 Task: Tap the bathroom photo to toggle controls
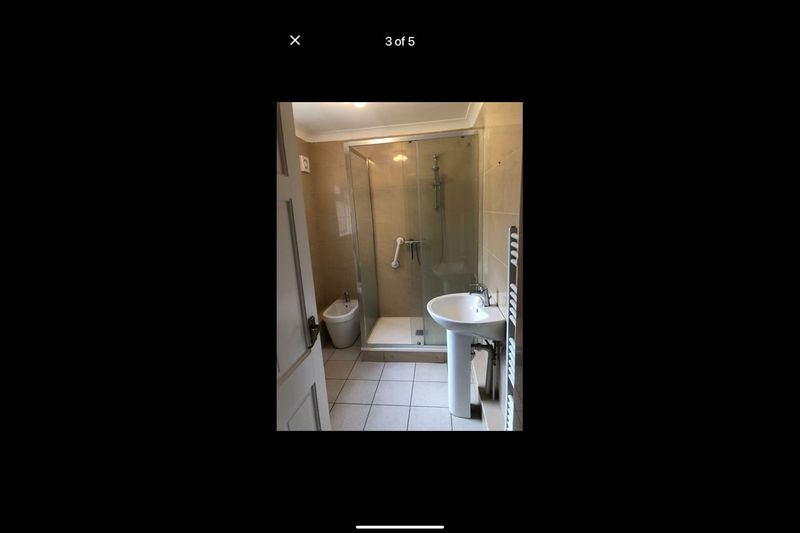pyautogui.click(x=399, y=266)
